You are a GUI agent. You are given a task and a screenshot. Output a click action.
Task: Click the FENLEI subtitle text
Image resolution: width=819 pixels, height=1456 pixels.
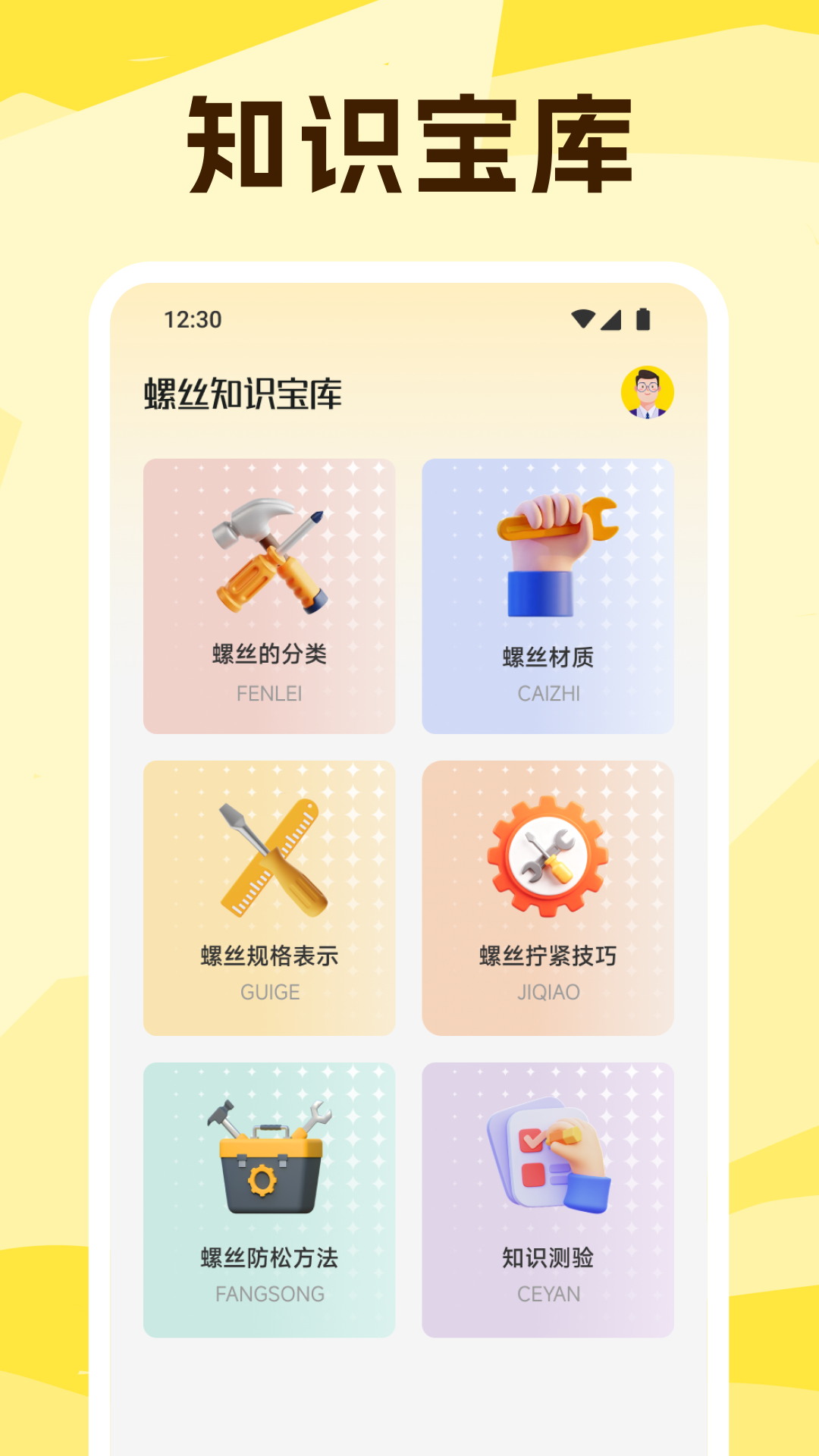[271, 691]
